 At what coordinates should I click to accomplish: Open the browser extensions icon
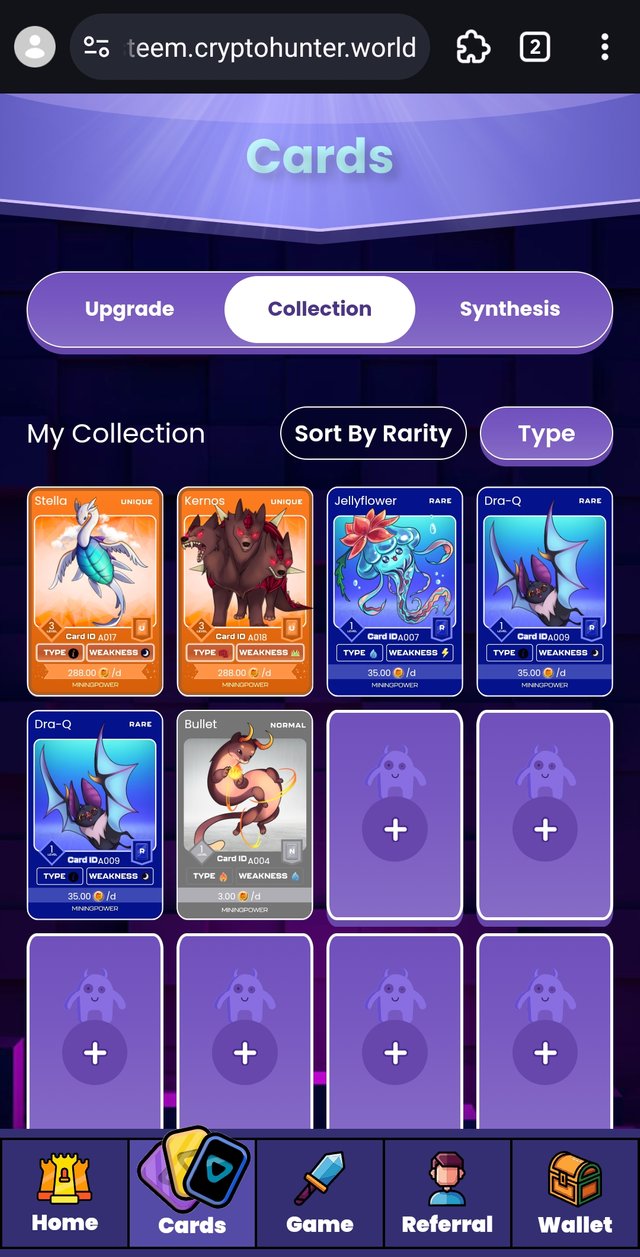coord(471,47)
